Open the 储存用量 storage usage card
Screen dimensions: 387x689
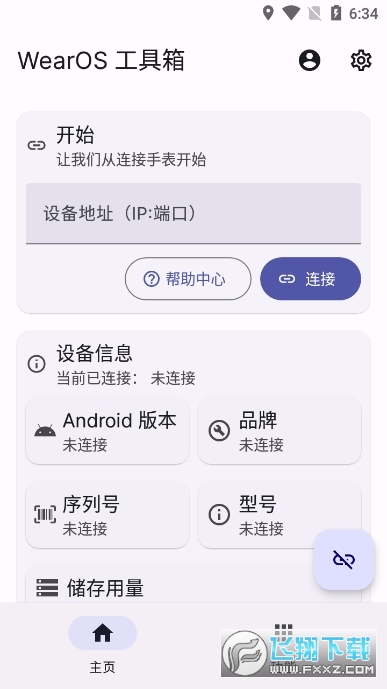coord(193,584)
